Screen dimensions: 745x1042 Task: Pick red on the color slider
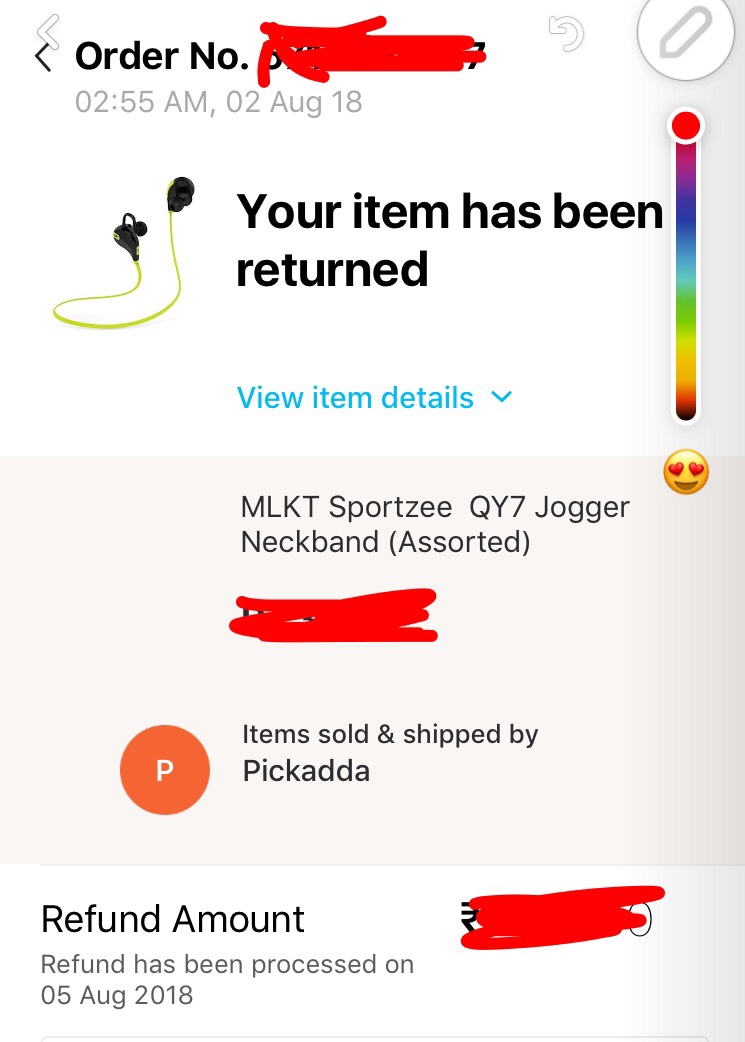tap(685, 126)
